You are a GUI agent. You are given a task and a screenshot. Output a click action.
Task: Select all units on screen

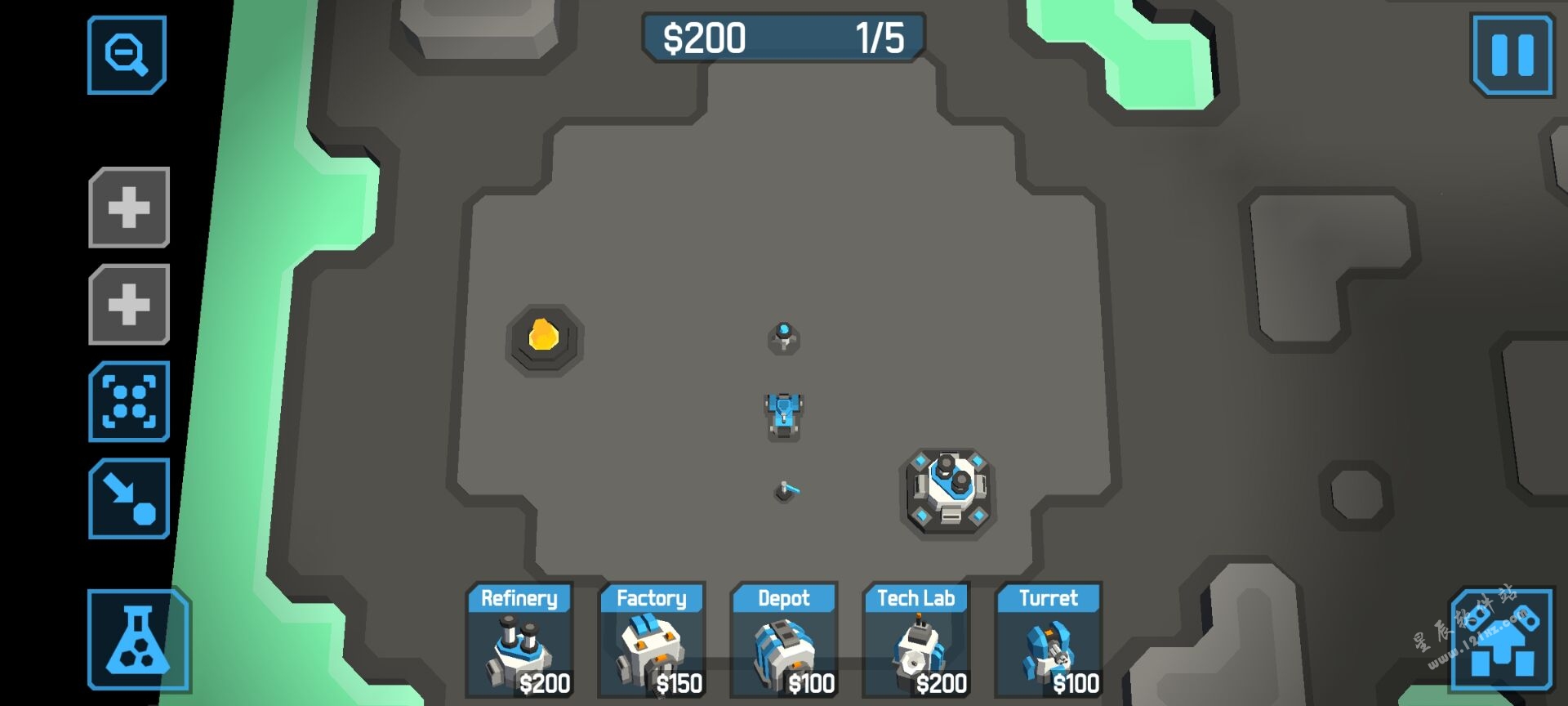pos(129,401)
